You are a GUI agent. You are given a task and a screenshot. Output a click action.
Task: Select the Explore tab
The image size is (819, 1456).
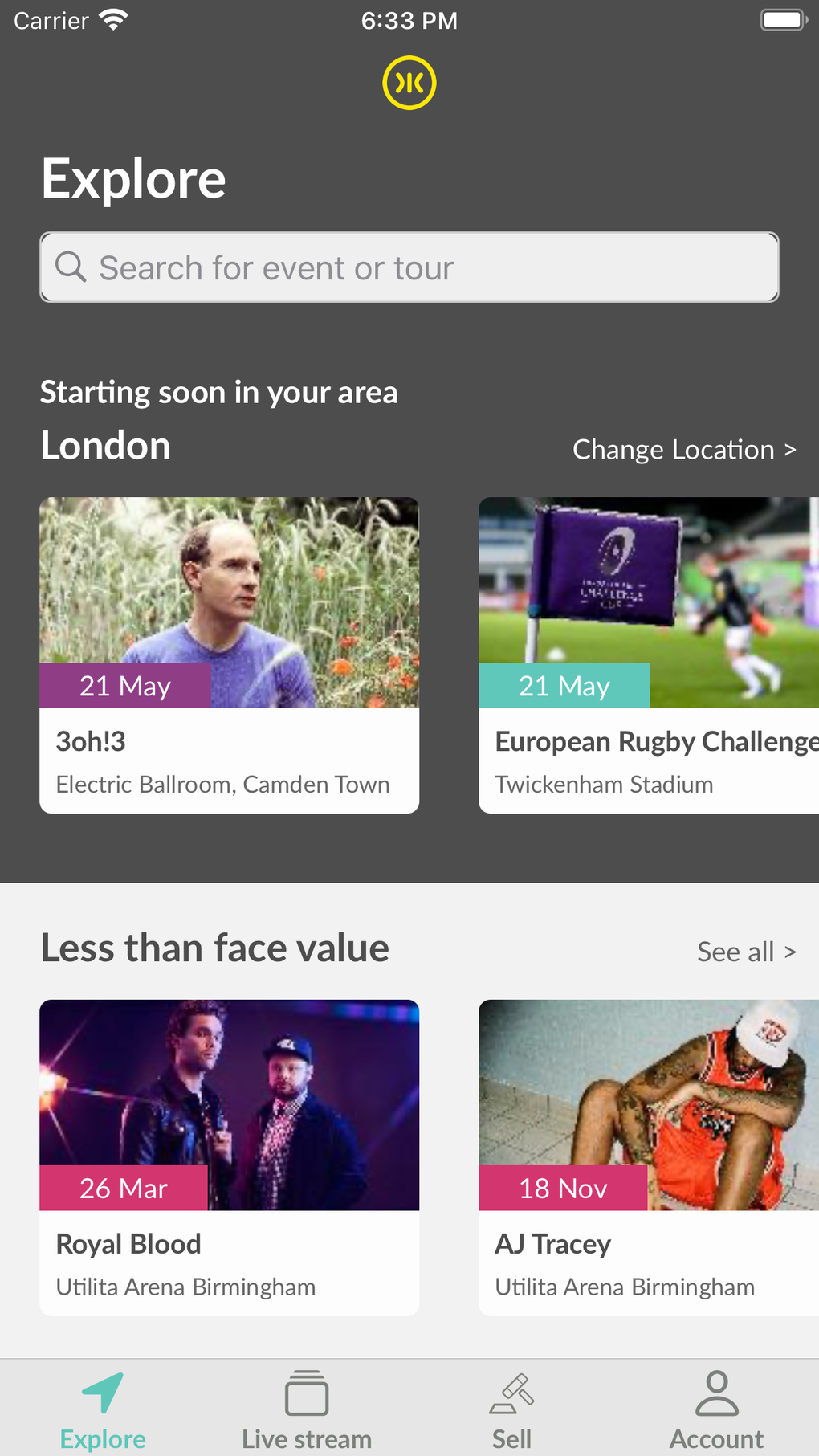(x=103, y=1410)
